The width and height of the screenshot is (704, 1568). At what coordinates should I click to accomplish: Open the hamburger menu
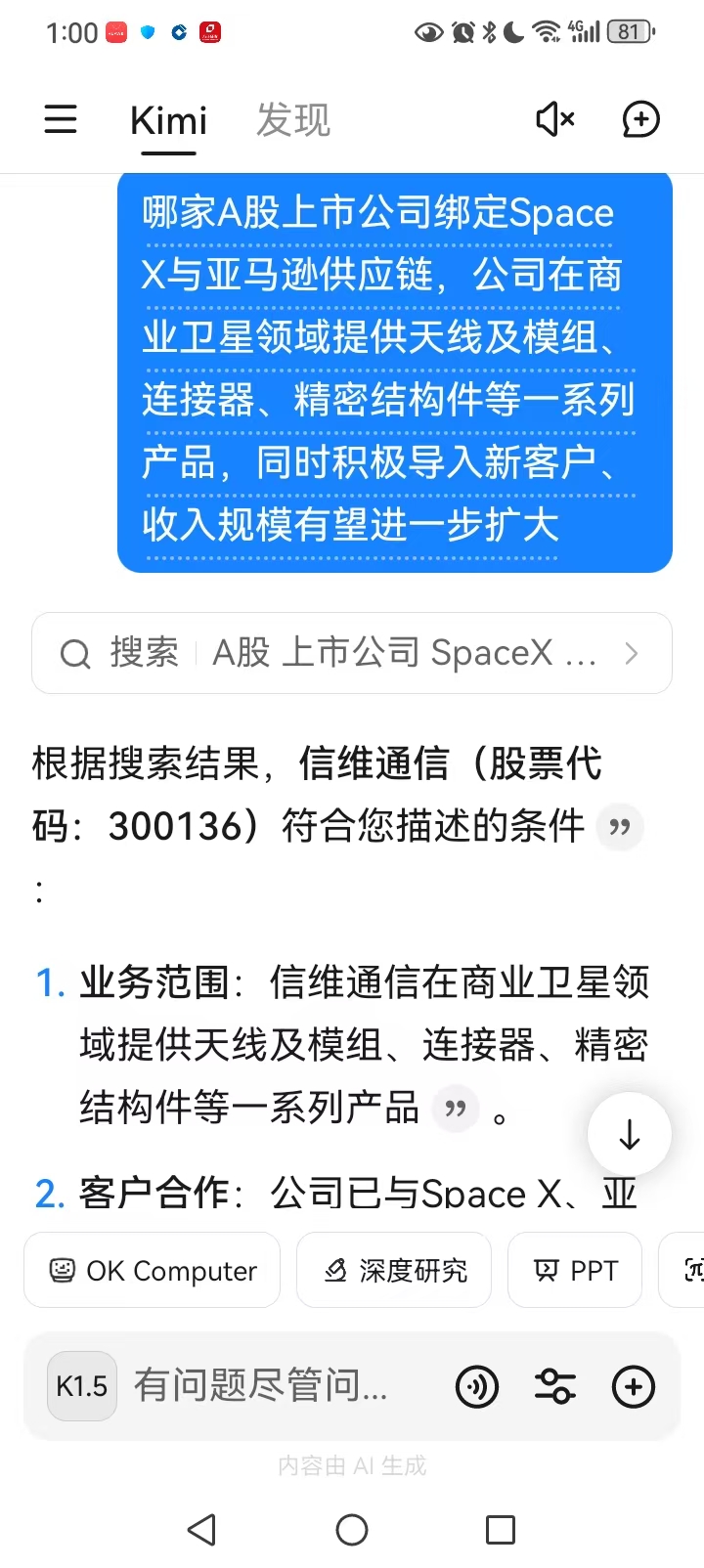pyautogui.click(x=61, y=119)
